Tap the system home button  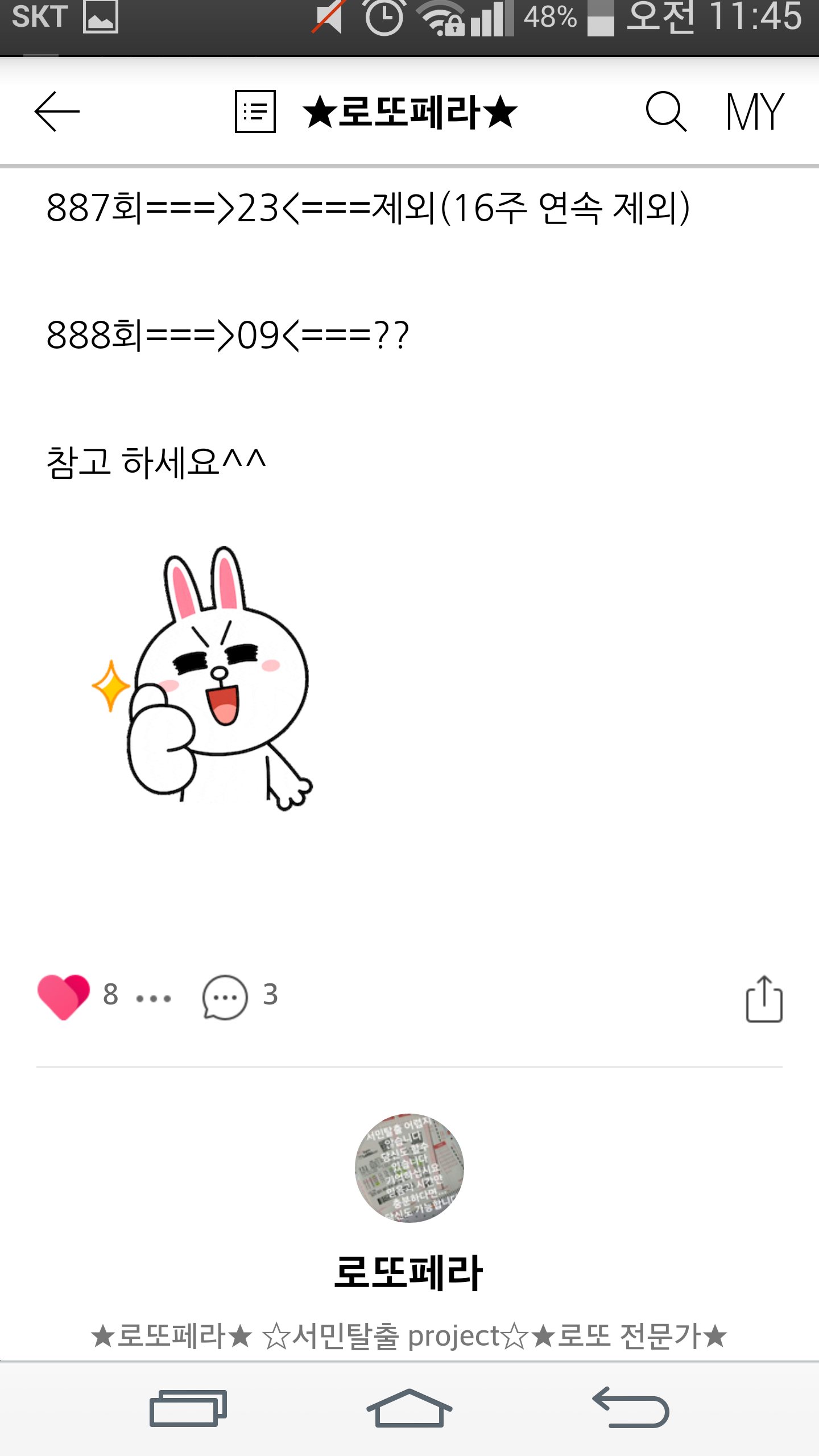pyautogui.click(x=409, y=1408)
